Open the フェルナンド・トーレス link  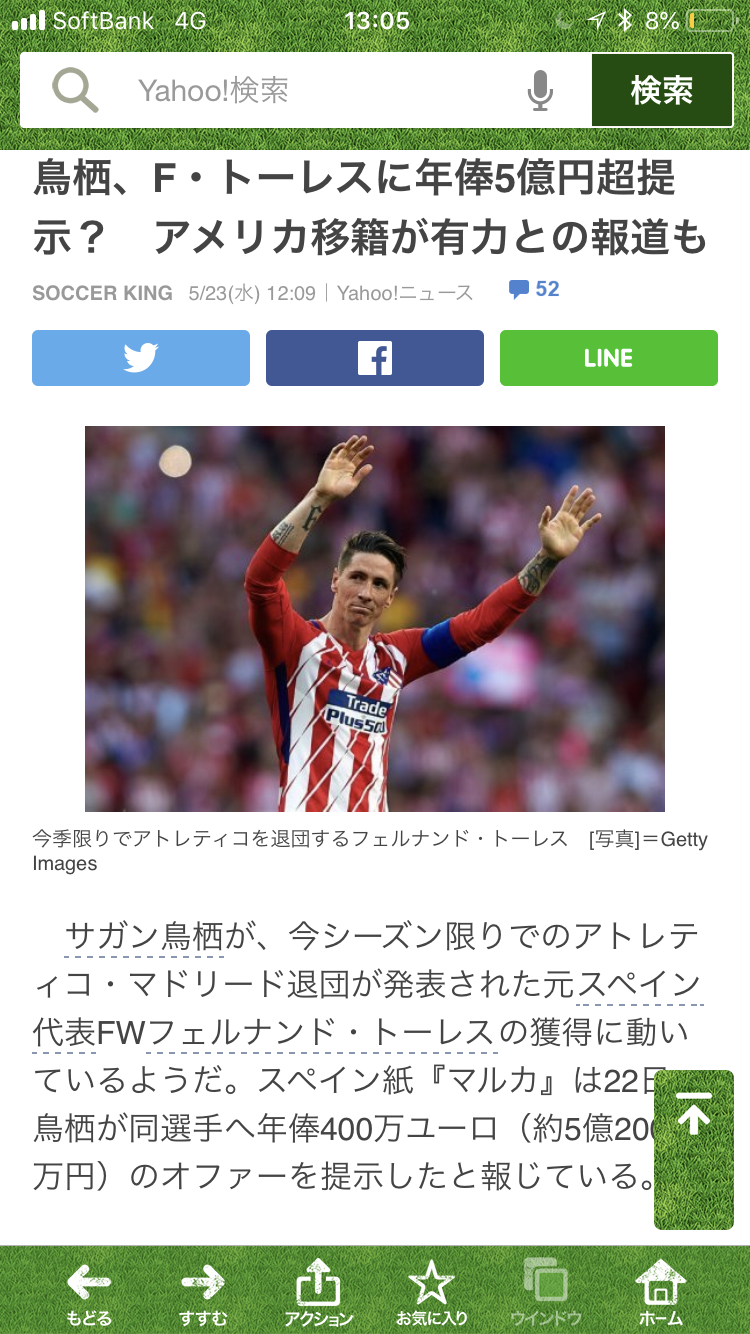coord(321,1033)
